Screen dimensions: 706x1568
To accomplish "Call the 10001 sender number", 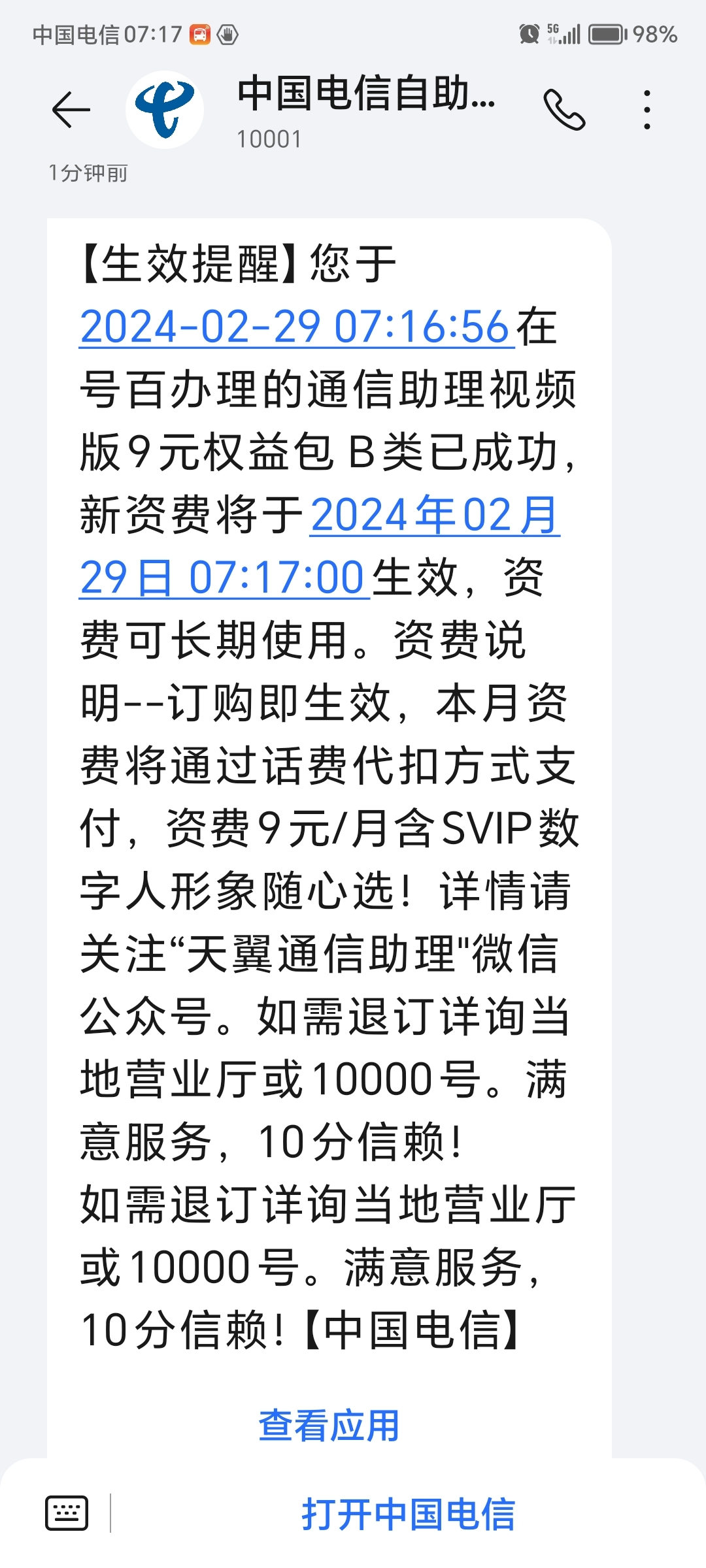I will (x=563, y=110).
